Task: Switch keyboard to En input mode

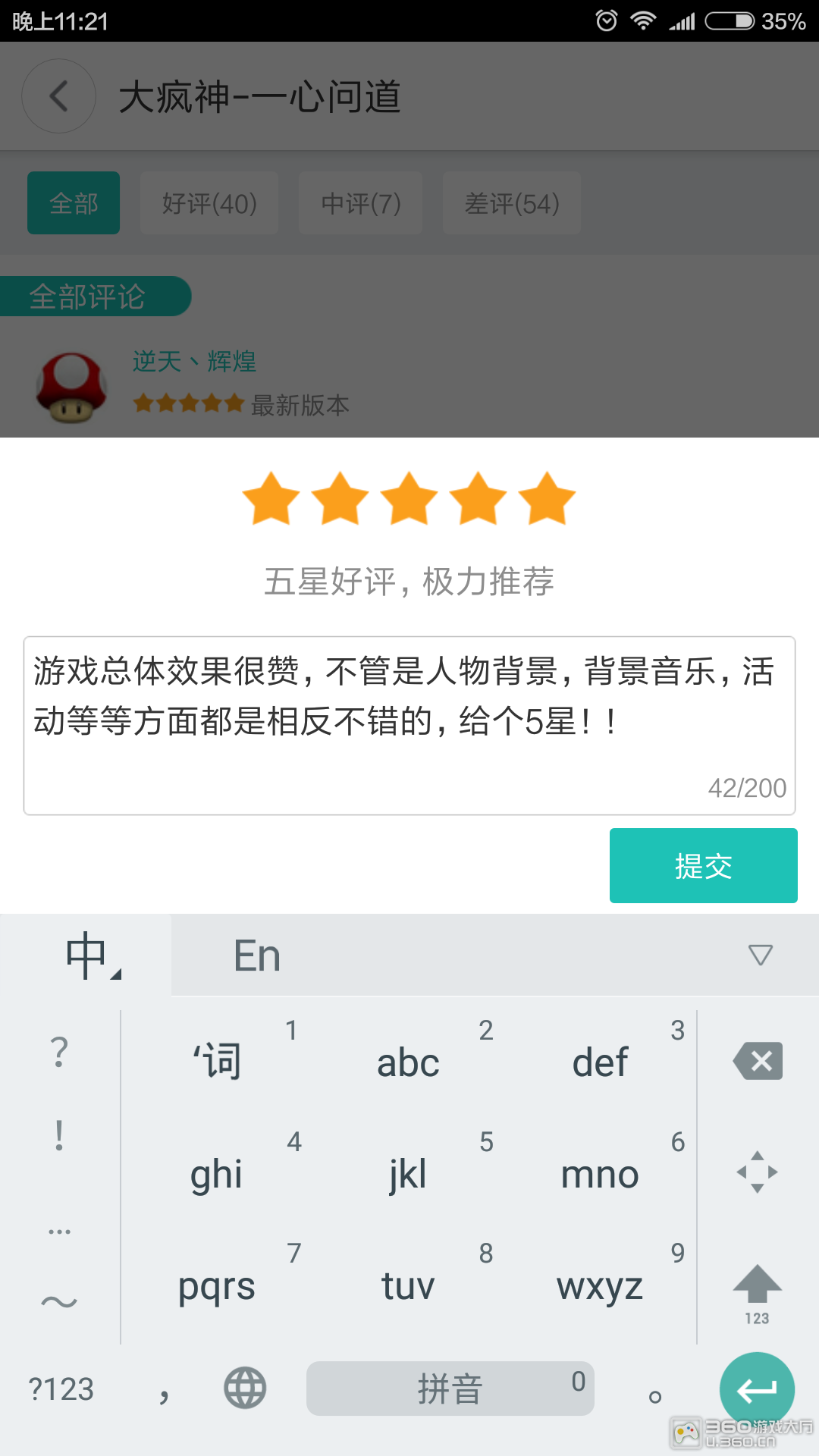Action: [257, 955]
